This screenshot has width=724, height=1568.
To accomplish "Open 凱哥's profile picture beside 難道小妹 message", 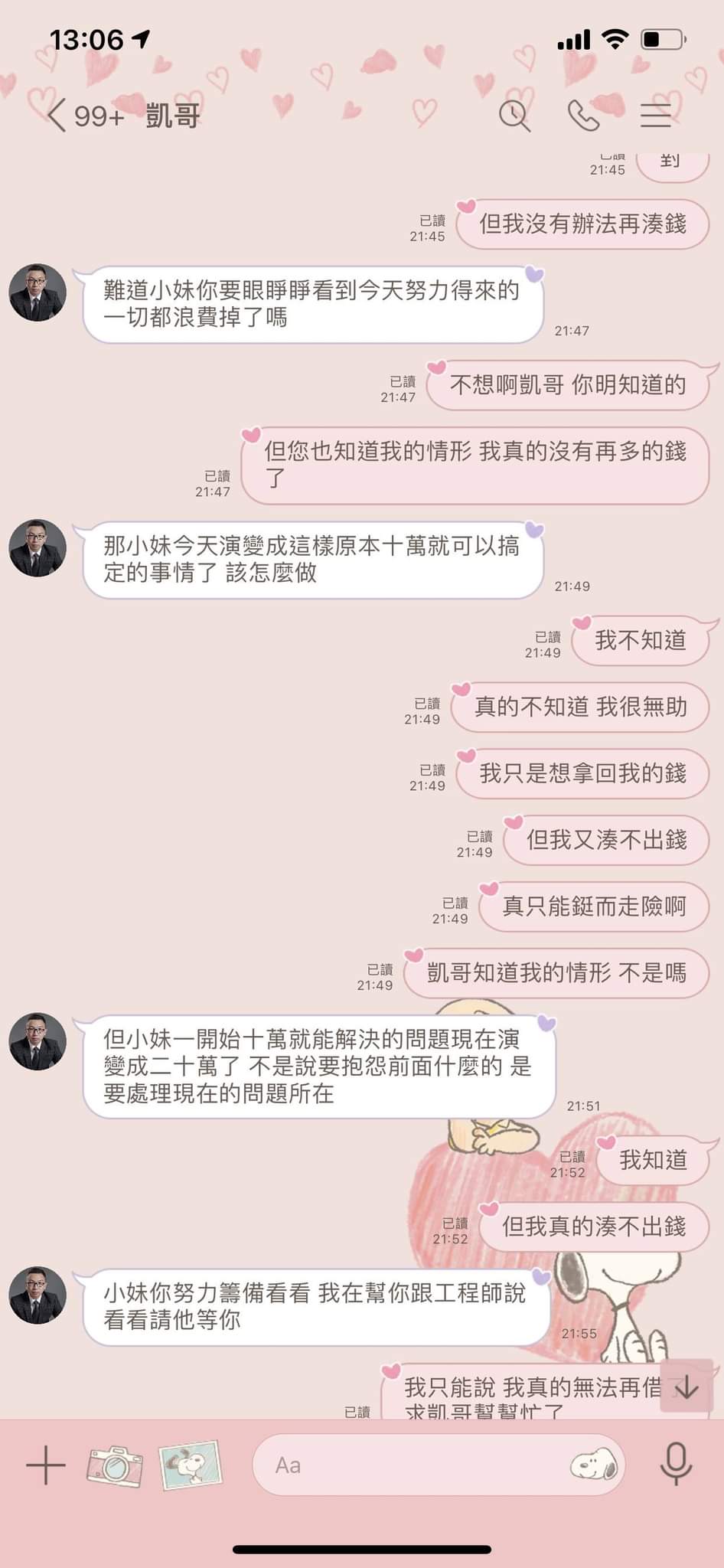I will (38, 293).
